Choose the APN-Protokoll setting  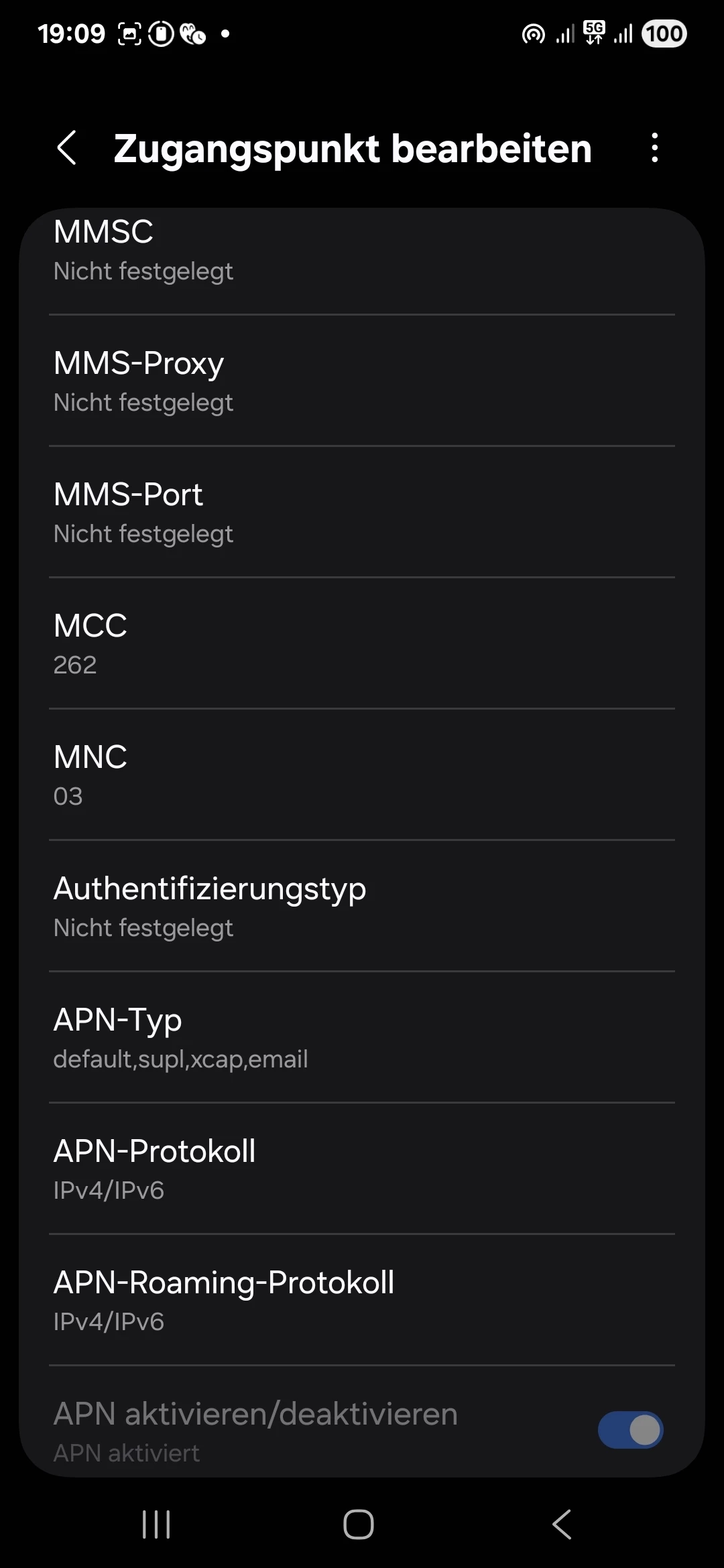point(362,1169)
